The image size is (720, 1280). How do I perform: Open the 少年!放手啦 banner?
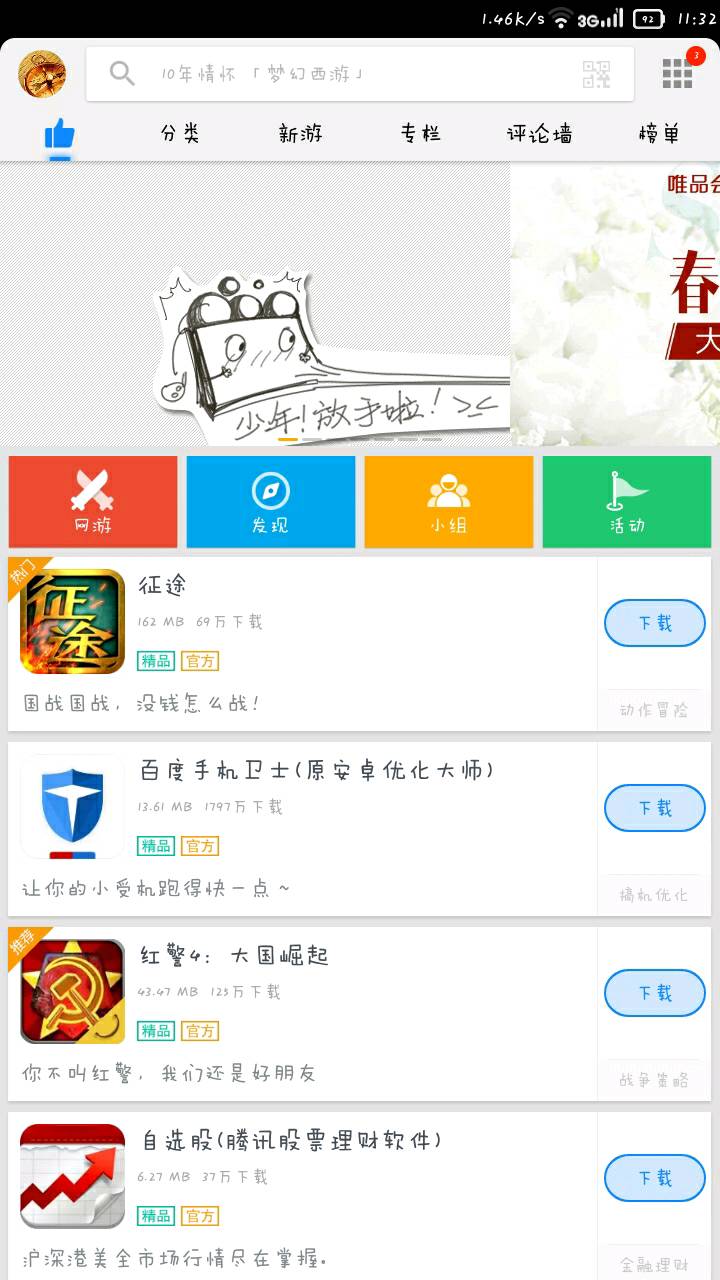tap(255, 305)
